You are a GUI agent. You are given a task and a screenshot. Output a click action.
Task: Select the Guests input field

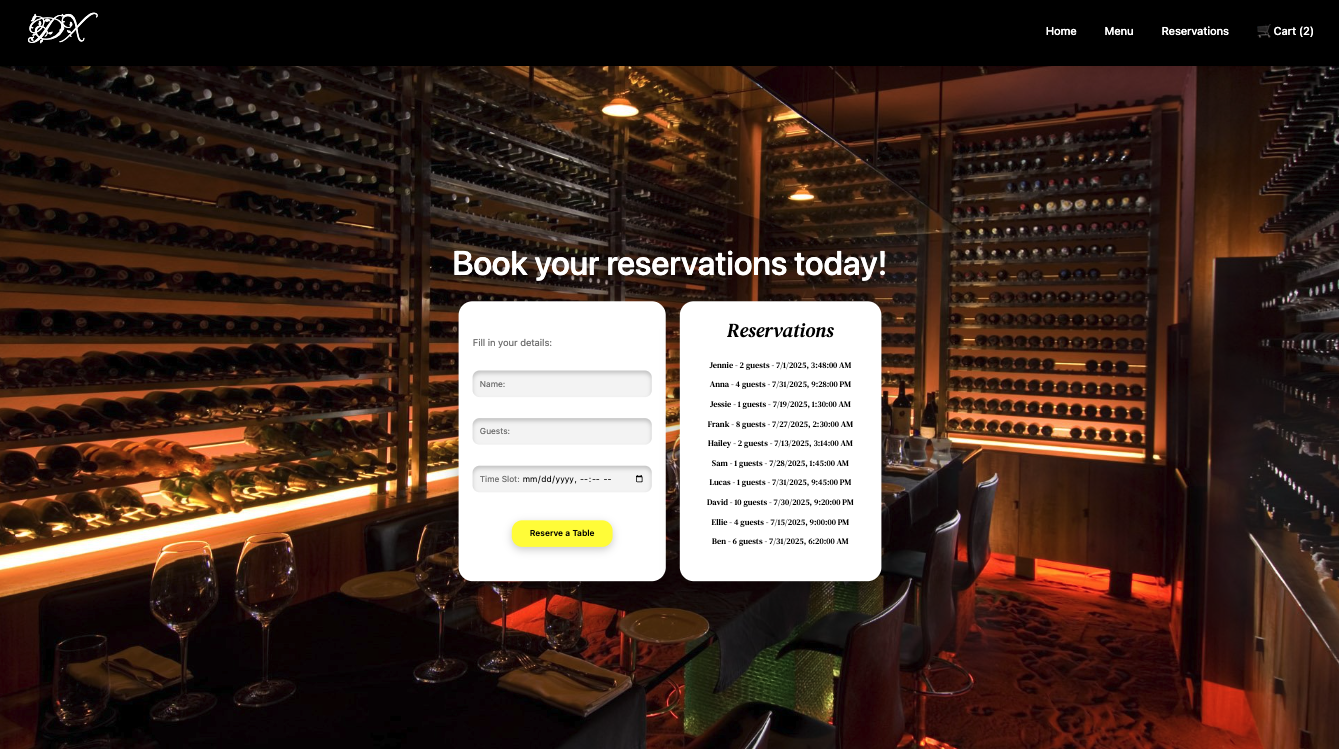click(x=562, y=431)
